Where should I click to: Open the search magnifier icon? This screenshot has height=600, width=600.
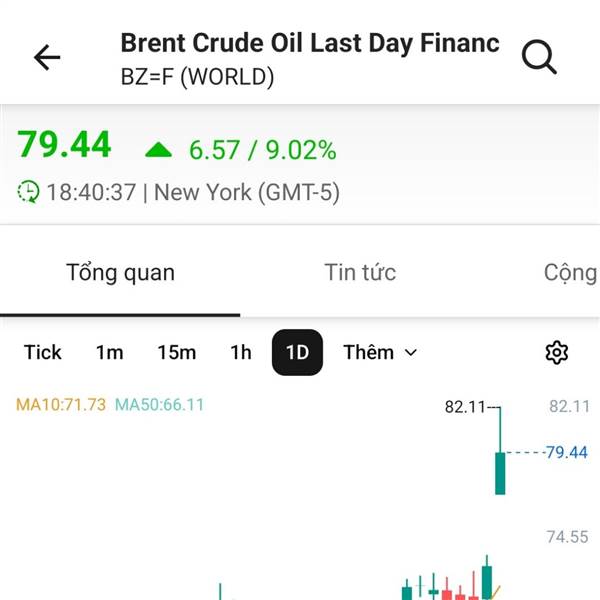point(539,58)
